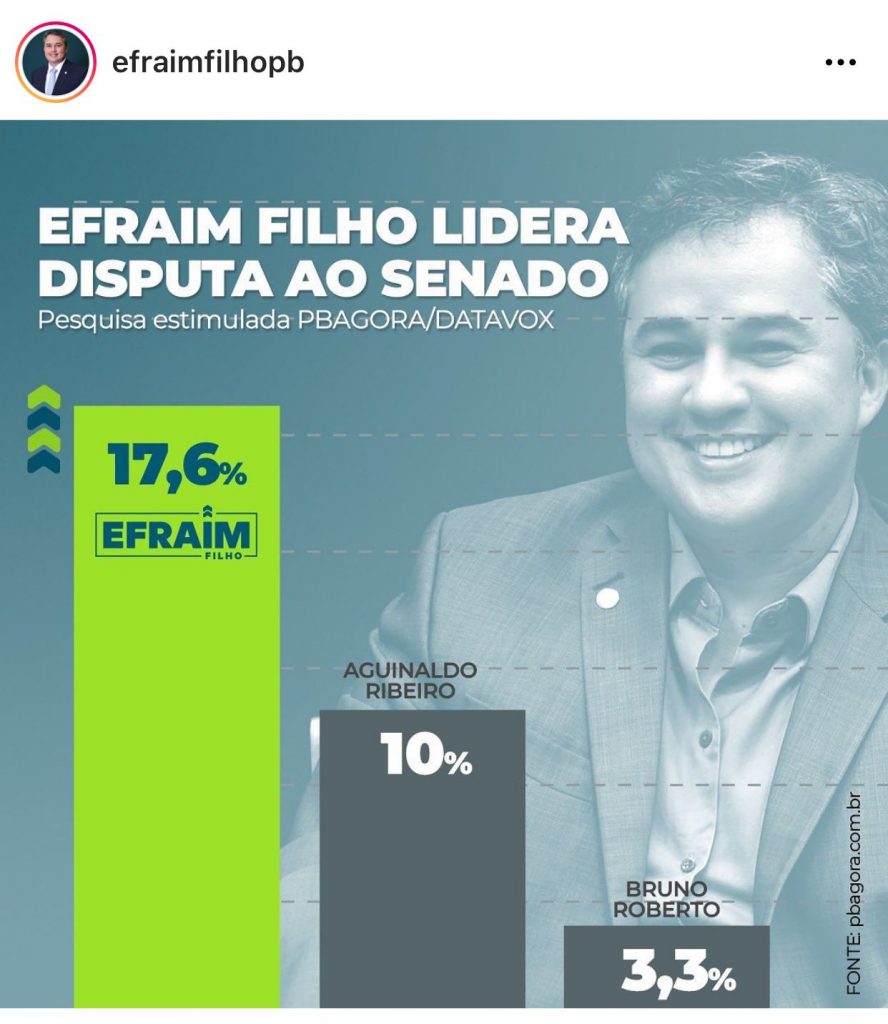Open efraimfilhopb's profile picture story
888x1024 pixels.
pyautogui.click(x=54, y=62)
